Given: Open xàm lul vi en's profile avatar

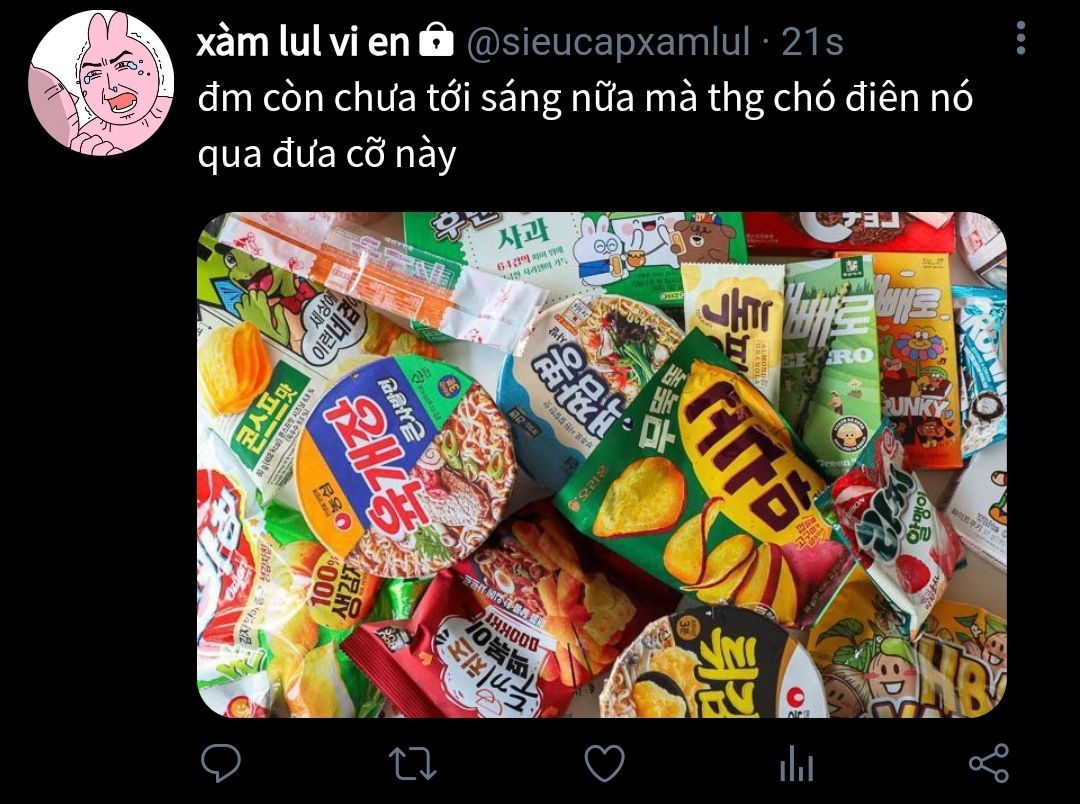Looking at the screenshot, I should [x=101, y=83].
